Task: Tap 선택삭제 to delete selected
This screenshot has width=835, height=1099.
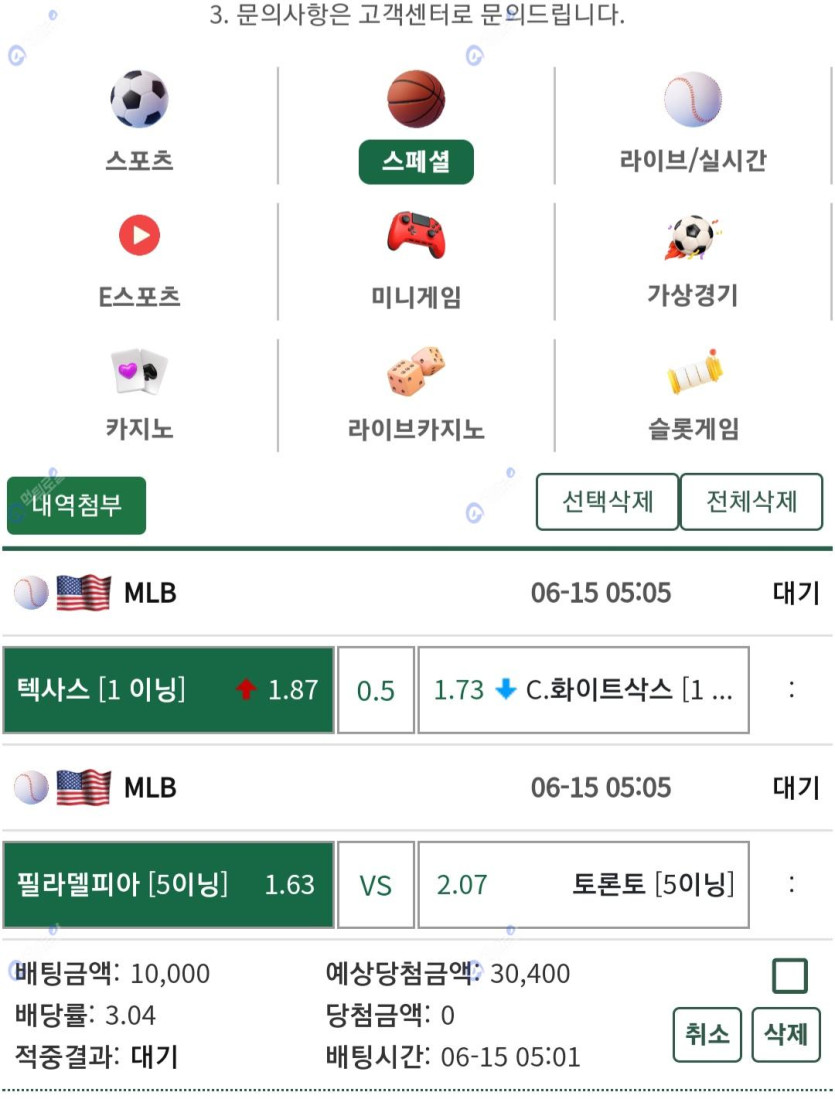Action: tap(607, 501)
